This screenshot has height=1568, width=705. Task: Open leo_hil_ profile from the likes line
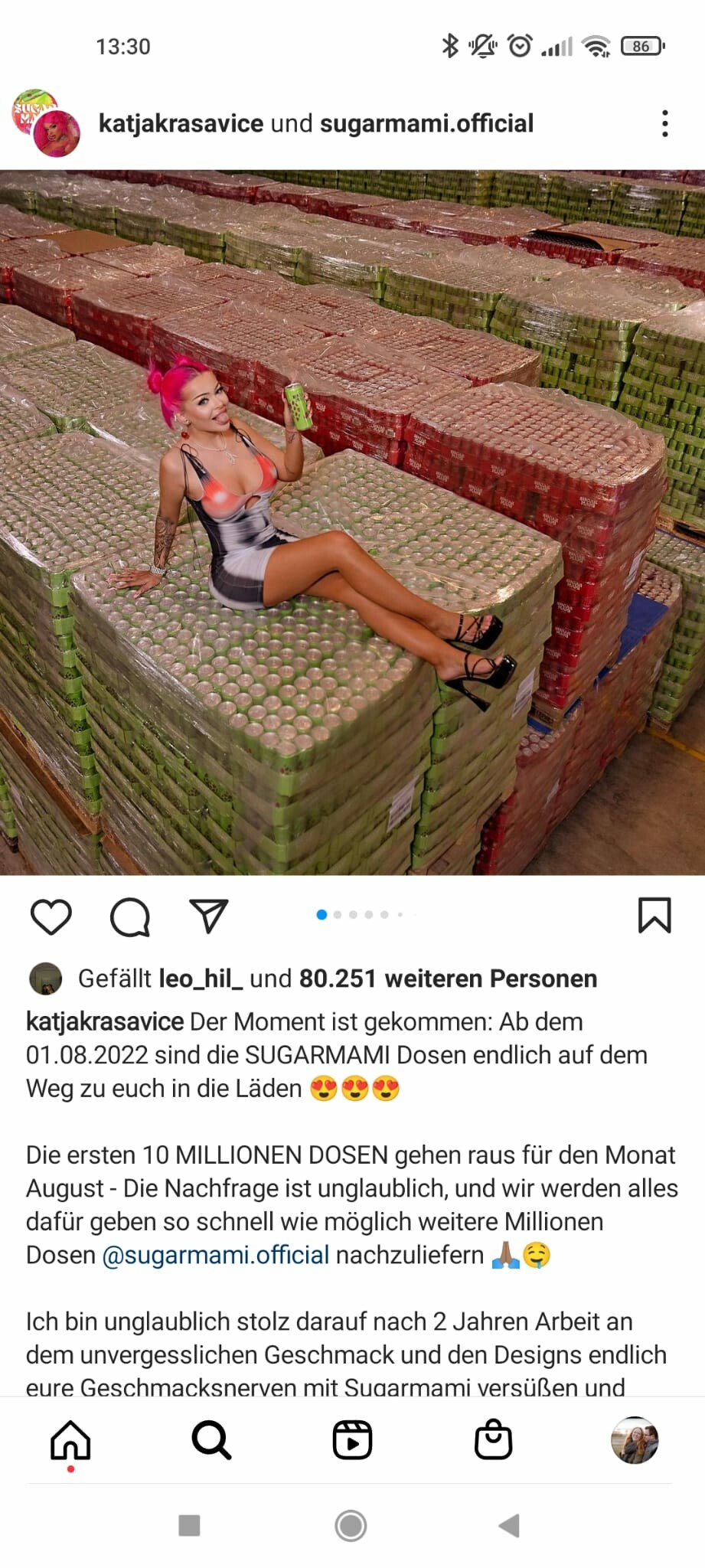tap(200, 978)
